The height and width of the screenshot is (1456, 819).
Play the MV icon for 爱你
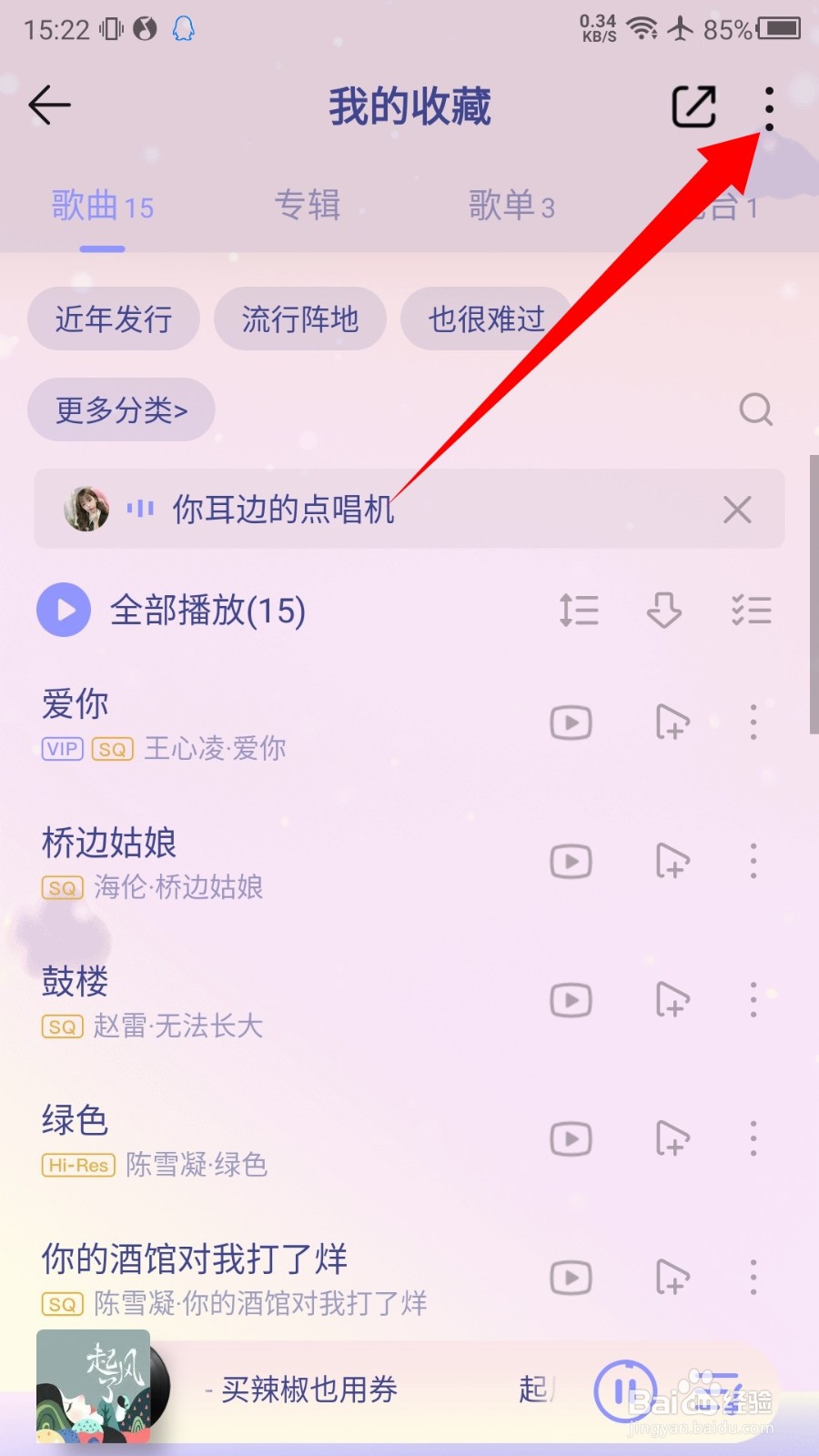[x=571, y=722]
